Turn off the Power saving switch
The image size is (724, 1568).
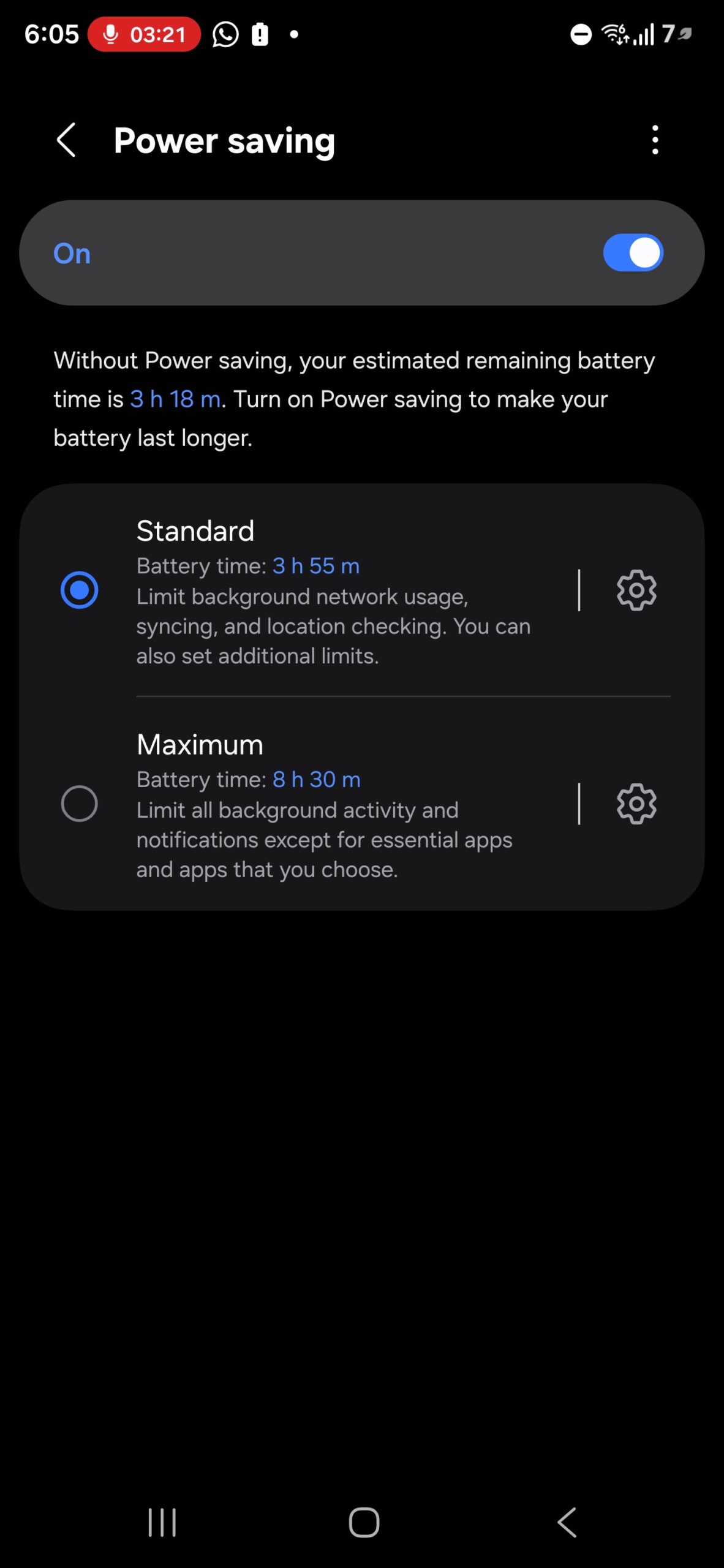(x=633, y=252)
